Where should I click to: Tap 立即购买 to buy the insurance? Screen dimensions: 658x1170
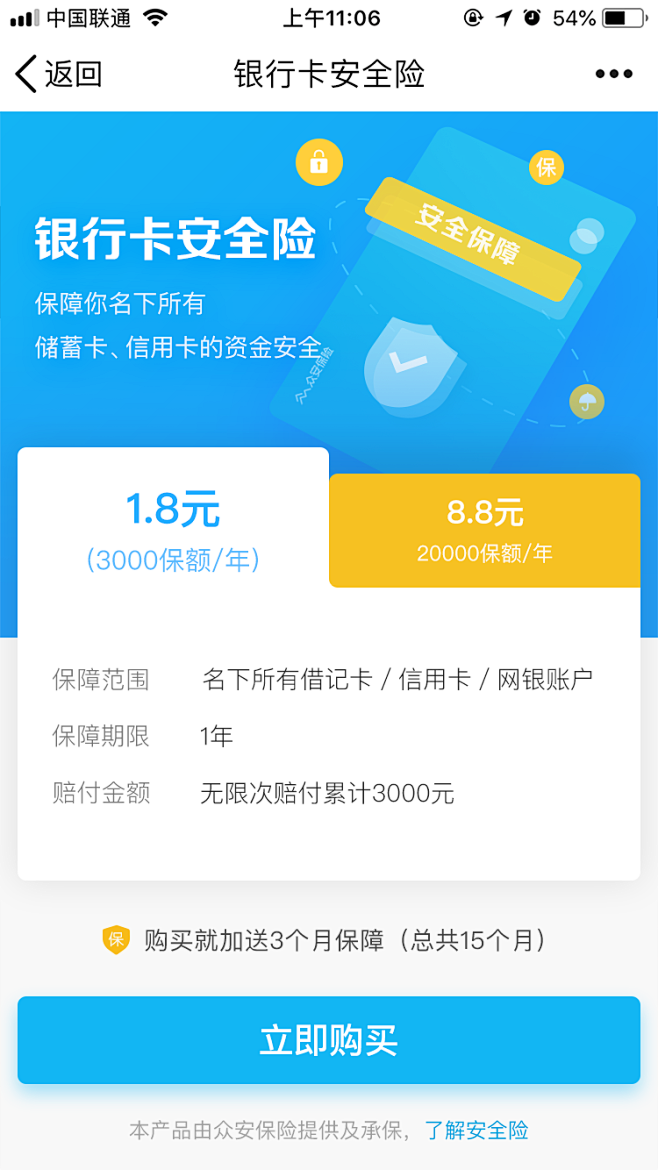(328, 1040)
